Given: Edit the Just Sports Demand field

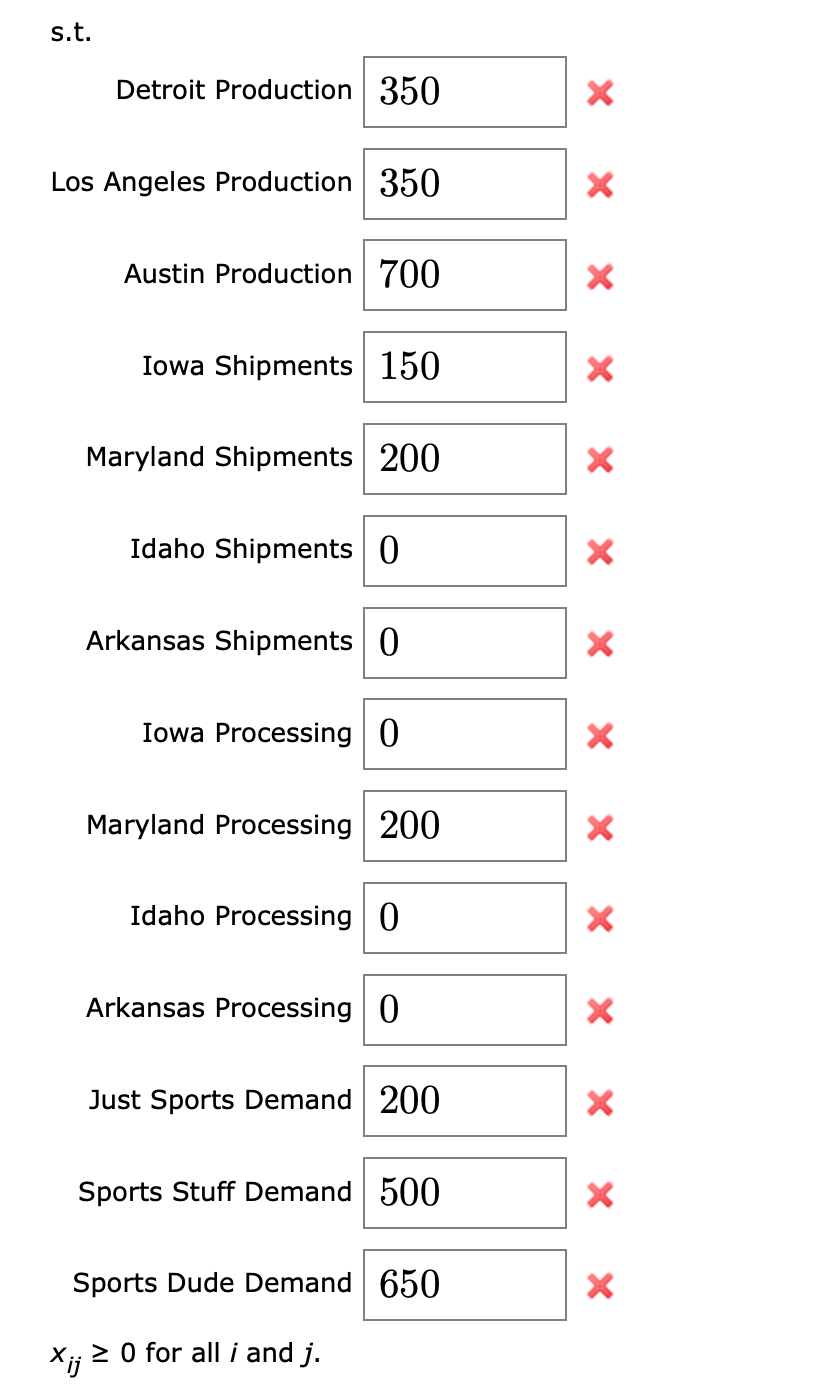Looking at the screenshot, I should 464,1101.
